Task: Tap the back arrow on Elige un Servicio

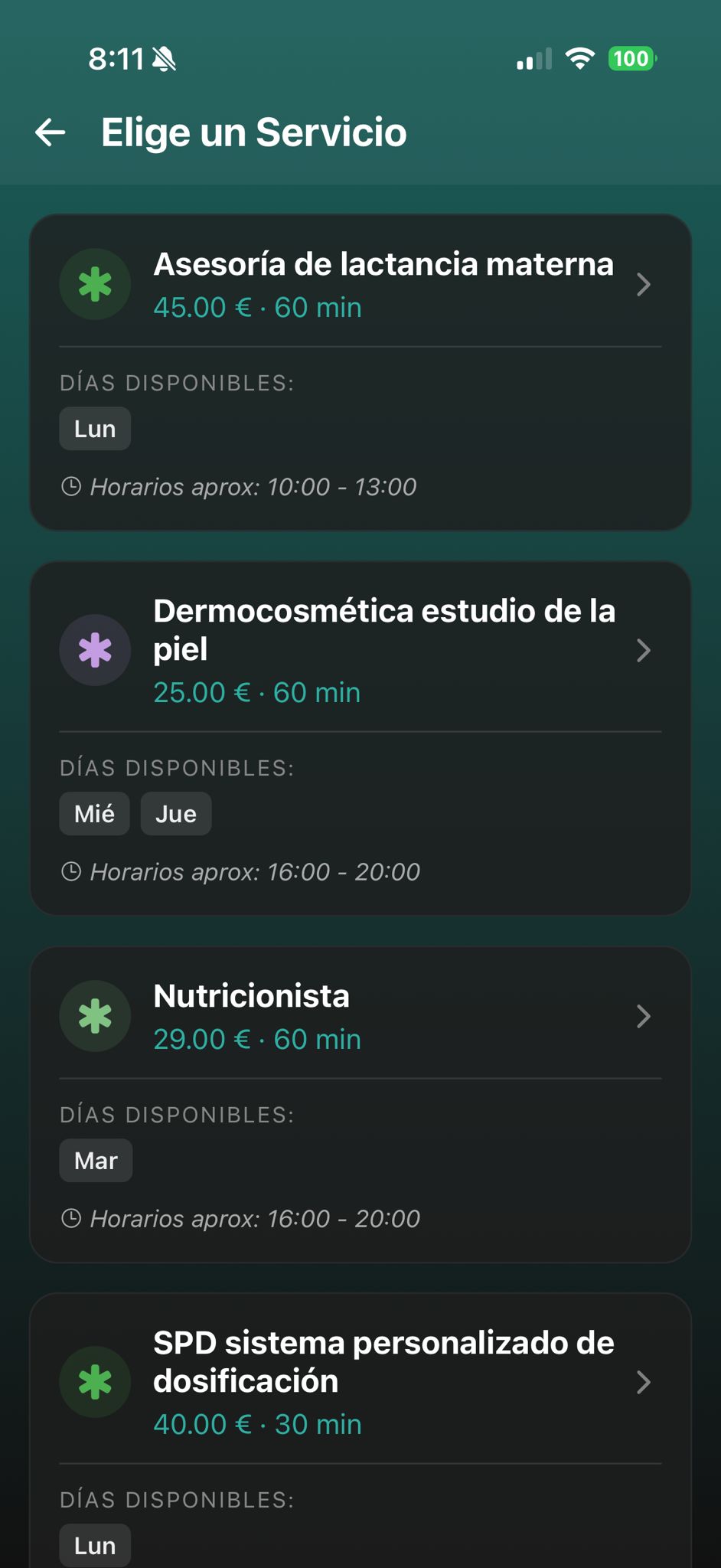Action: [x=48, y=132]
